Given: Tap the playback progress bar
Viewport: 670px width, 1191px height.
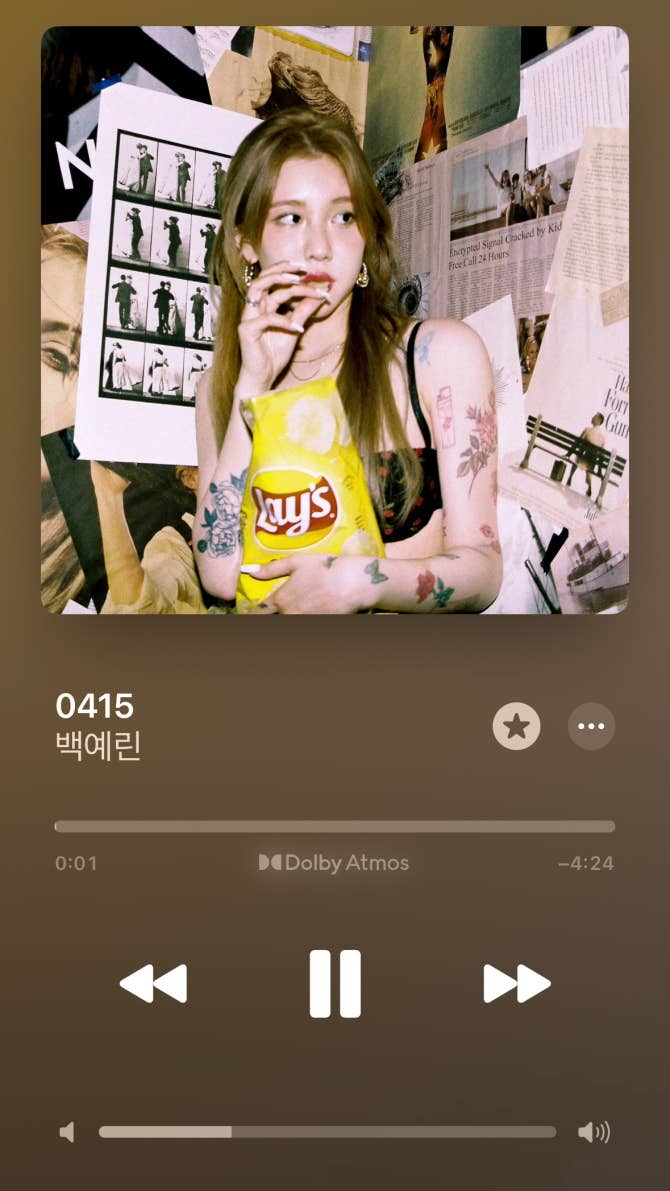Looking at the screenshot, I should click(335, 827).
